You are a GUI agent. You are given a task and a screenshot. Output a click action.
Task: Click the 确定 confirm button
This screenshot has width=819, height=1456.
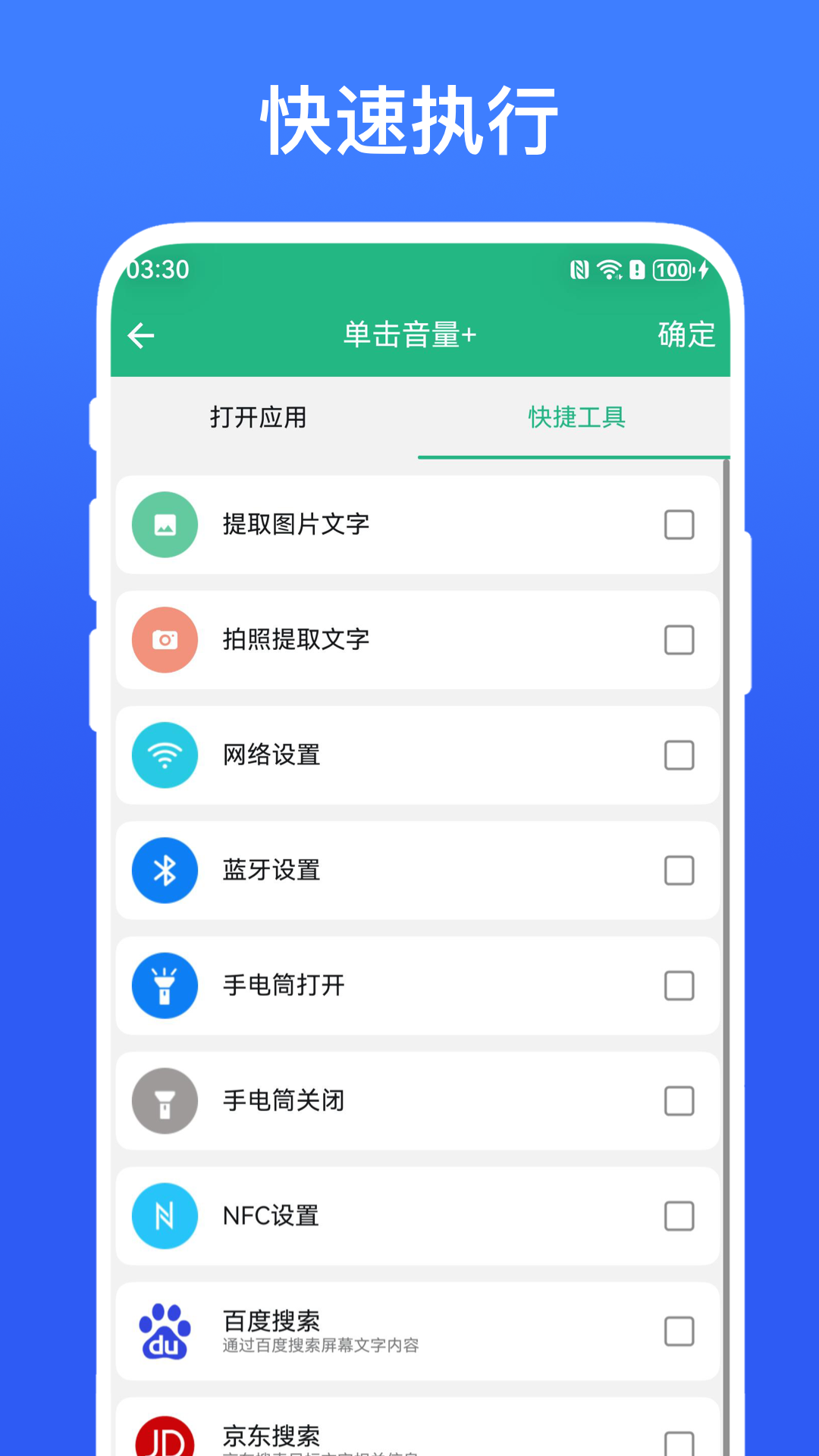[685, 335]
